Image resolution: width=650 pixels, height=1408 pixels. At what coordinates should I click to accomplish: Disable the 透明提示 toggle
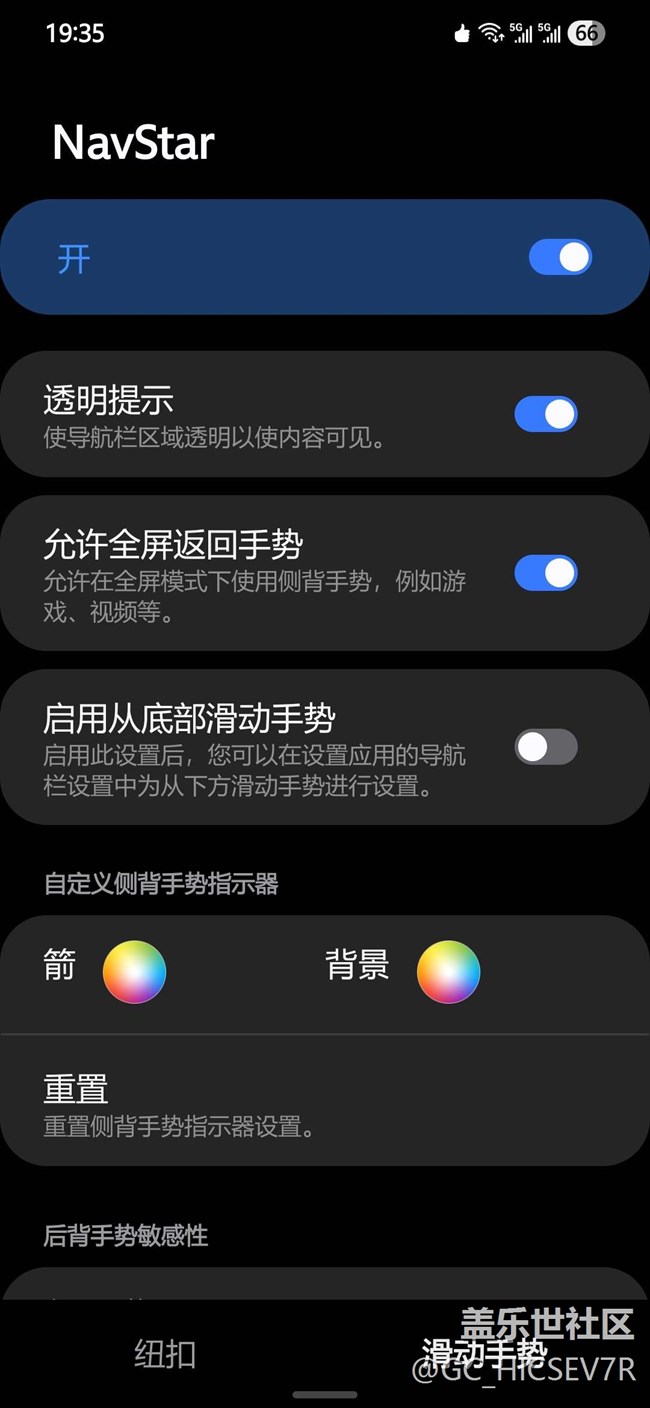(546, 414)
